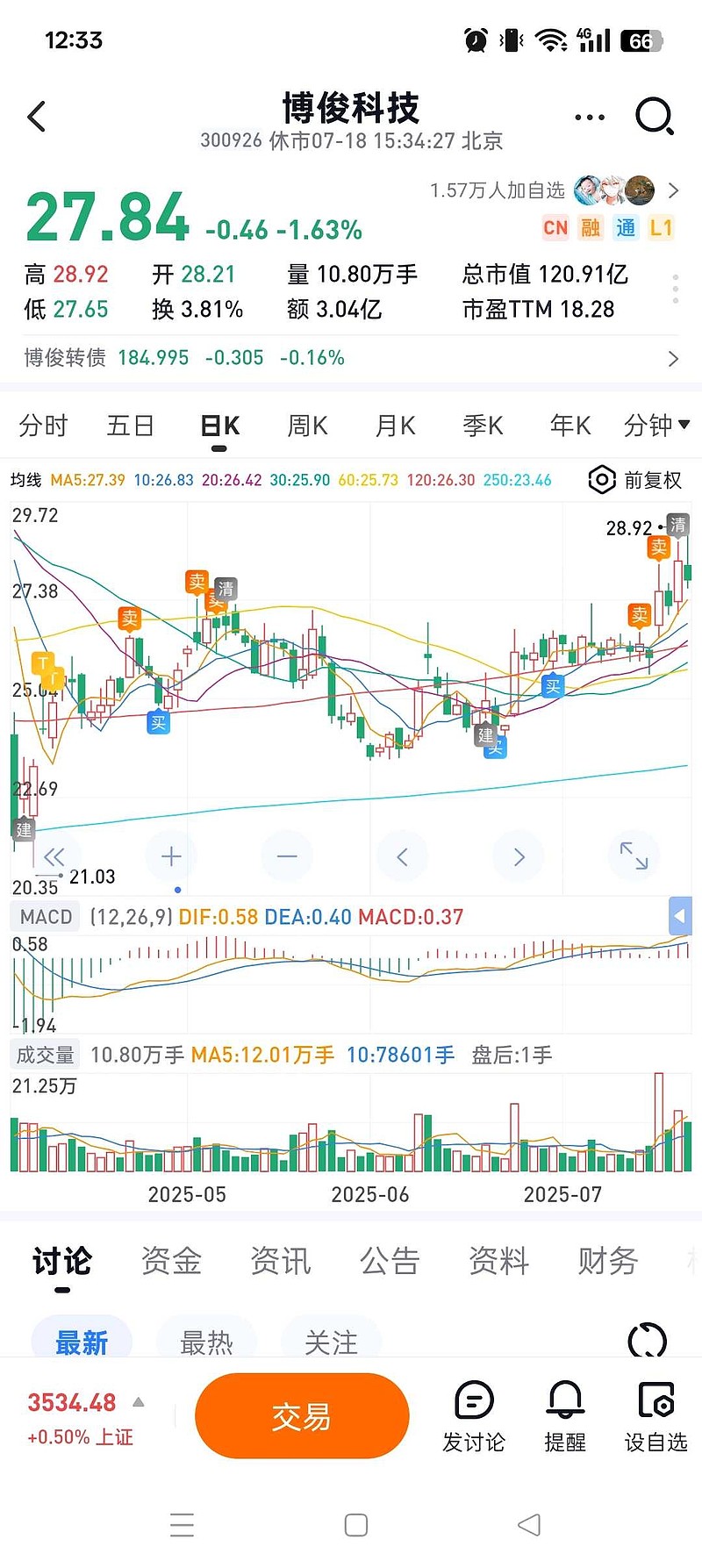Switch to the 资金 tab
Screen dimensions: 702x1568
(x=171, y=1262)
